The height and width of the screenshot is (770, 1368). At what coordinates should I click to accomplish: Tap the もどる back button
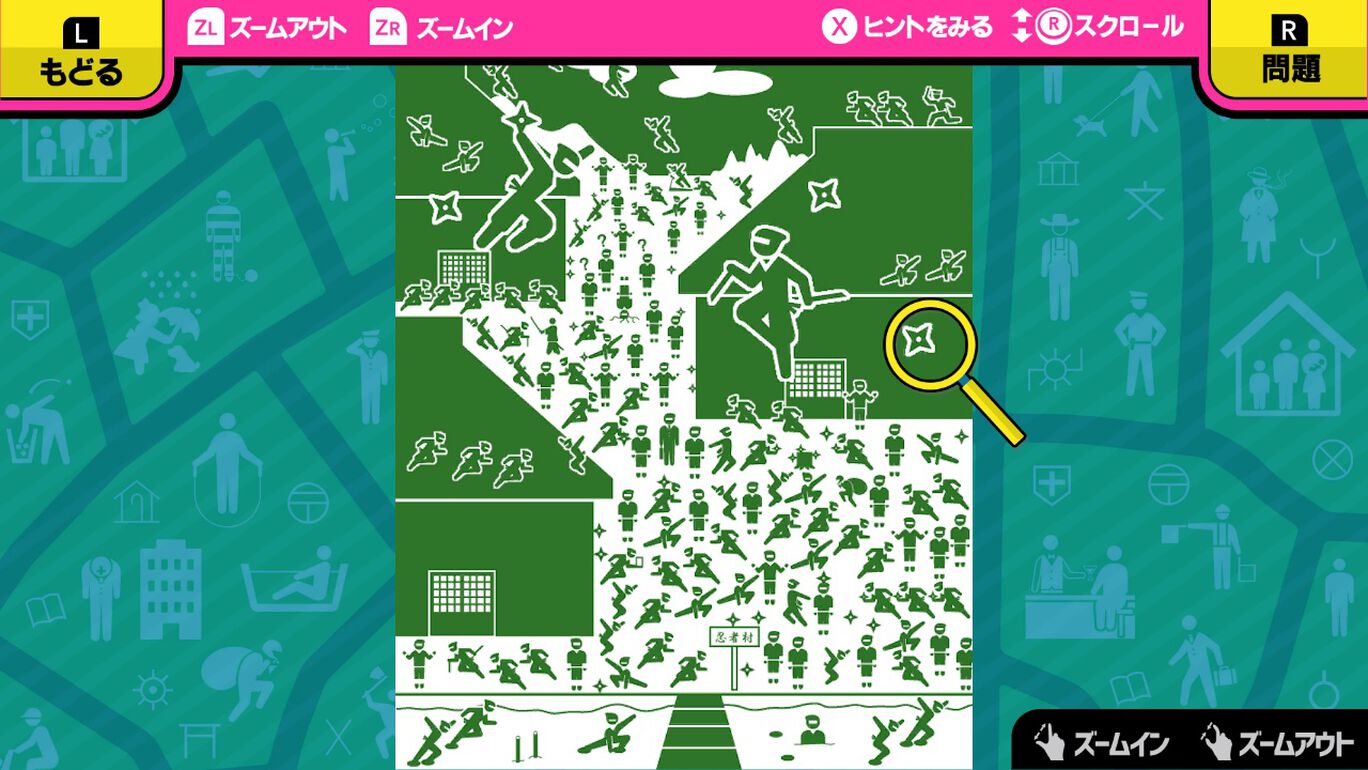(80, 55)
